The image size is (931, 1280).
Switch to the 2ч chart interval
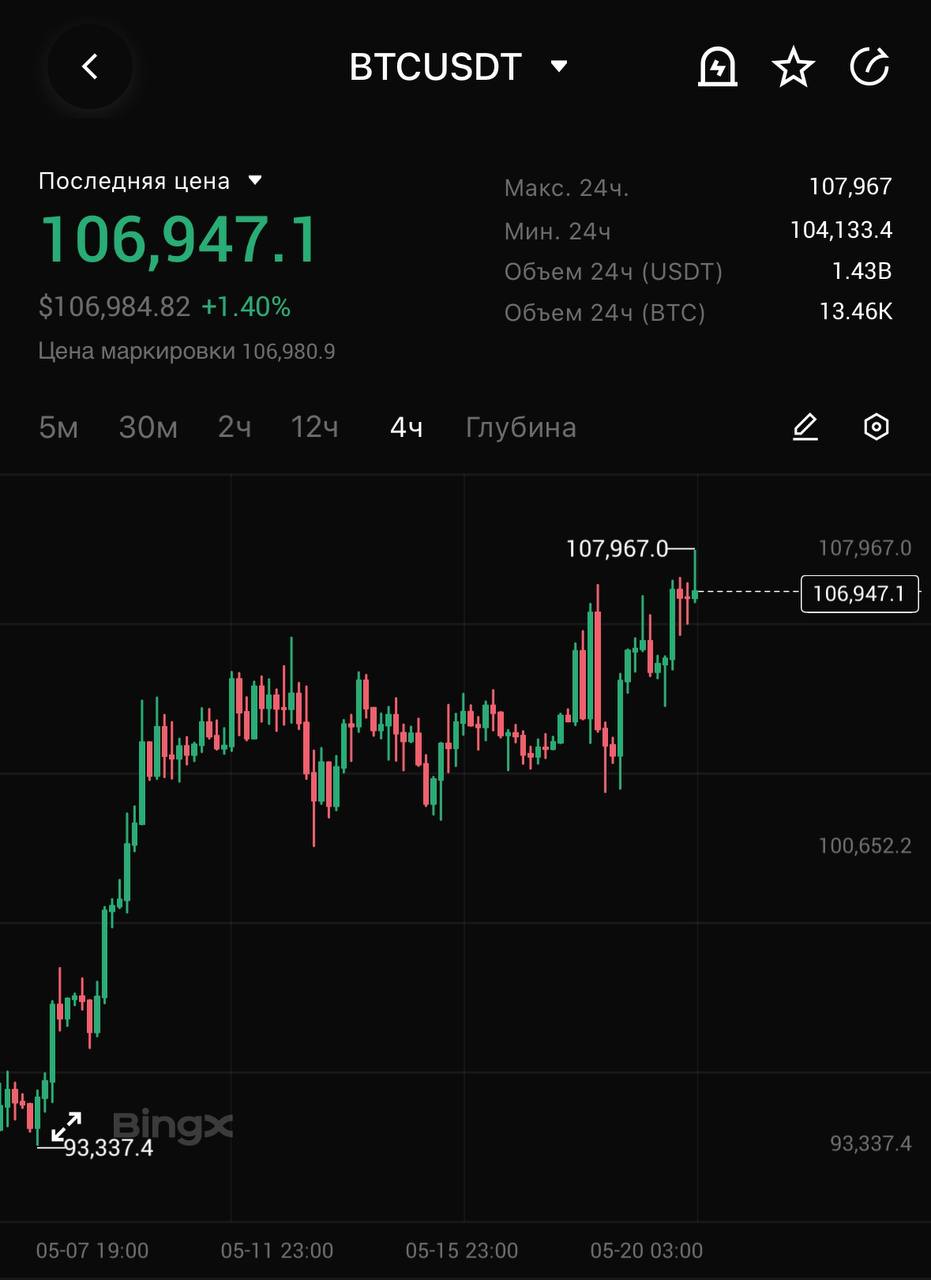(235, 428)
